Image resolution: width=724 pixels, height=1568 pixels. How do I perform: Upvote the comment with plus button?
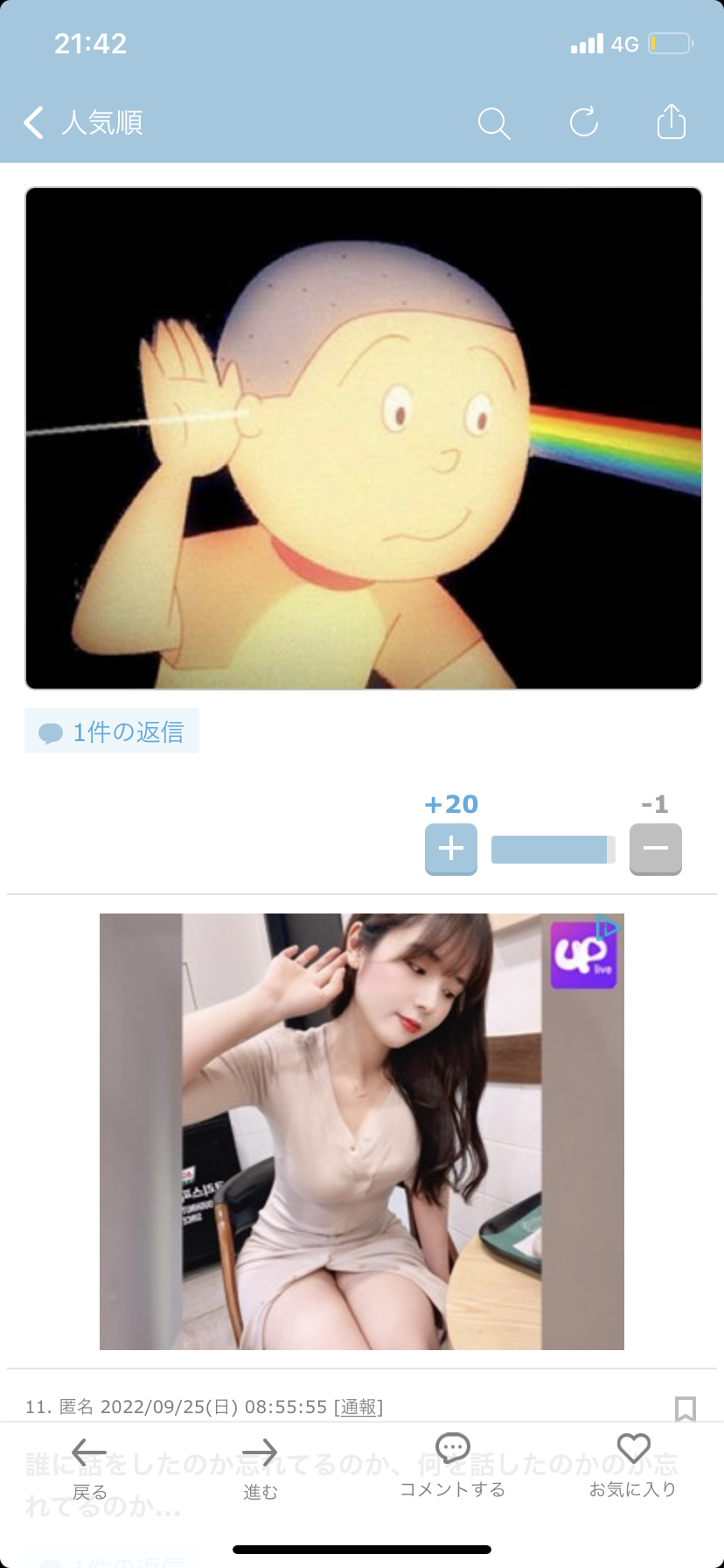pyautogui.click(x=450, y=848)
